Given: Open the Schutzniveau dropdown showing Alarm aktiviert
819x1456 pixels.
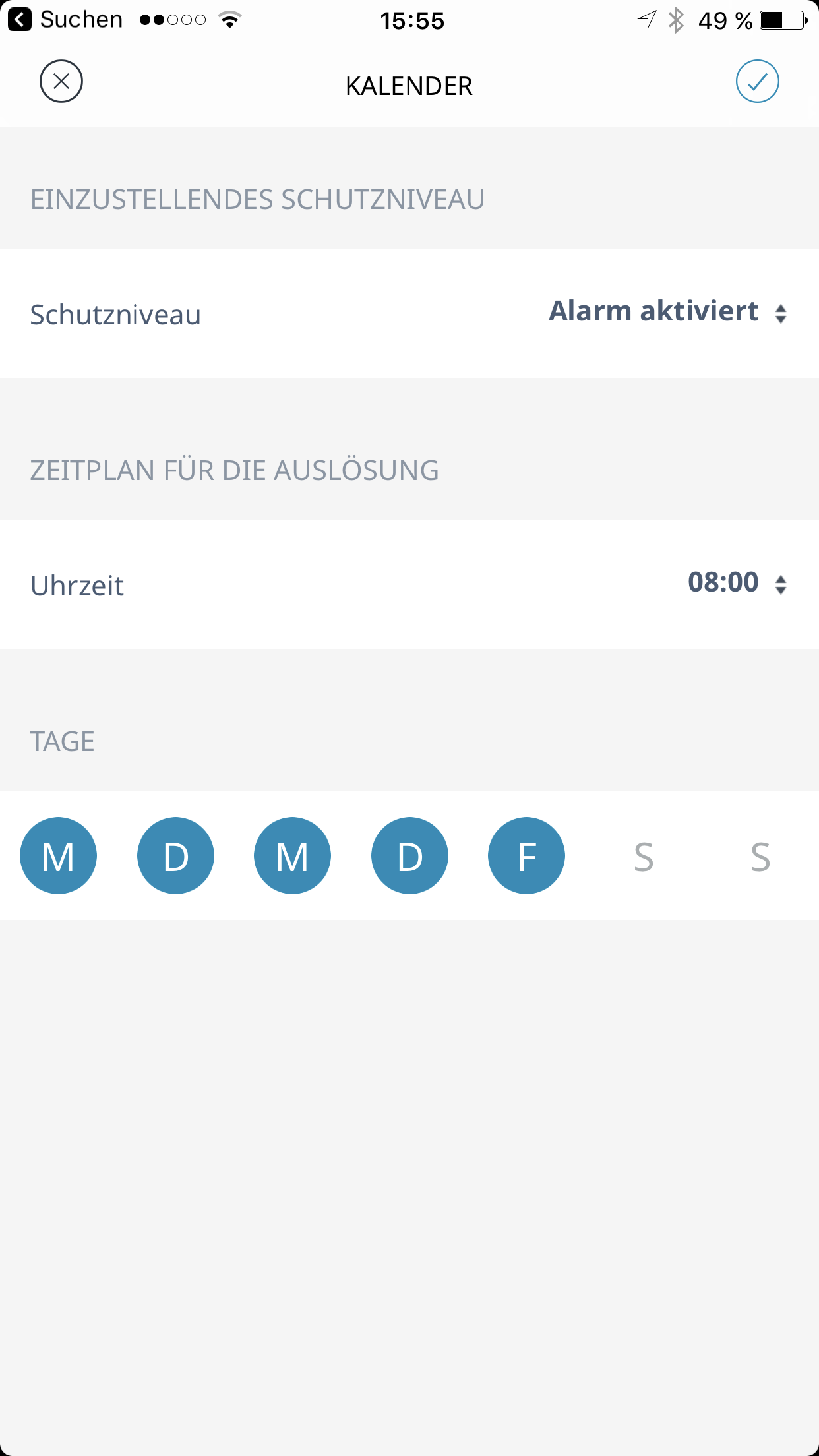Looking at the screenshot, I should pos(667,313).
